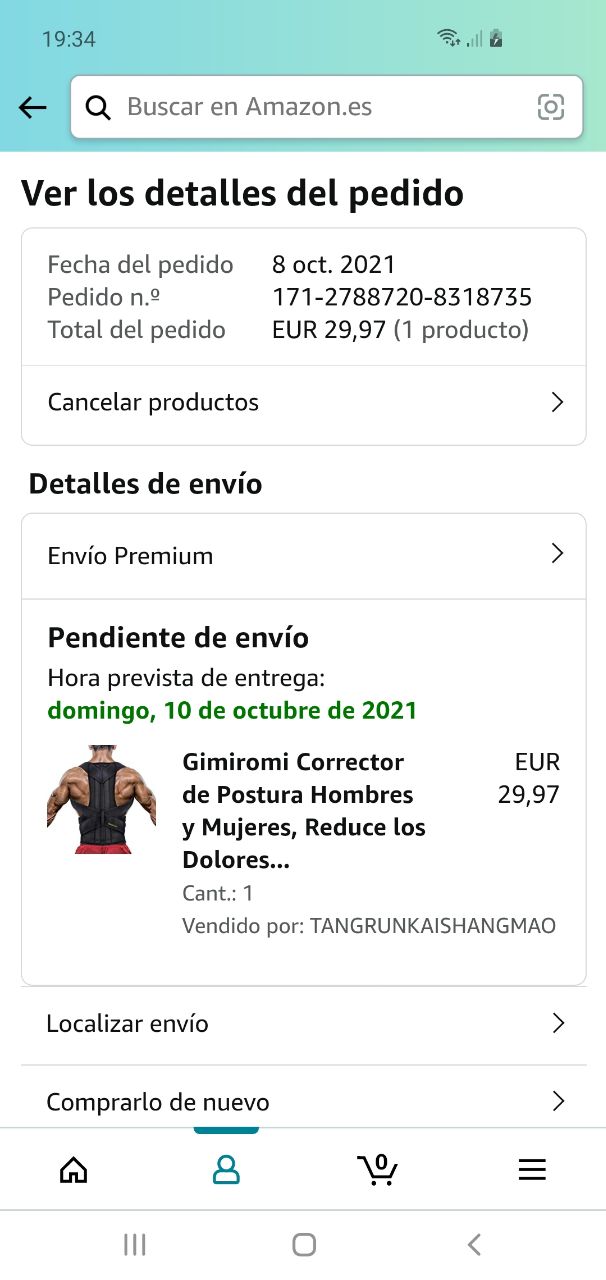Switch to the account profile tab
The image size is (606, 1280).
(226, 1170)
